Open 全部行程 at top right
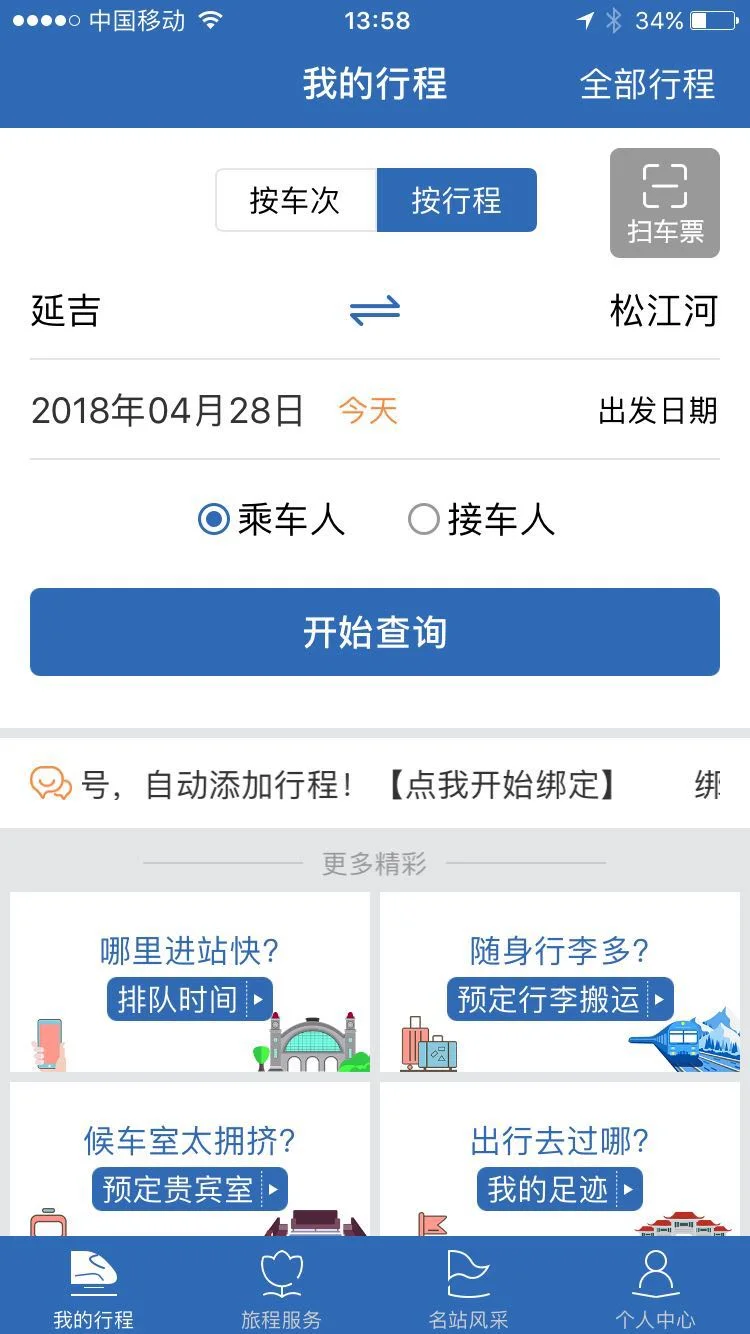The height and width of the screenshot is (1334, 750). pyautogui.click(x=648, y=86)
